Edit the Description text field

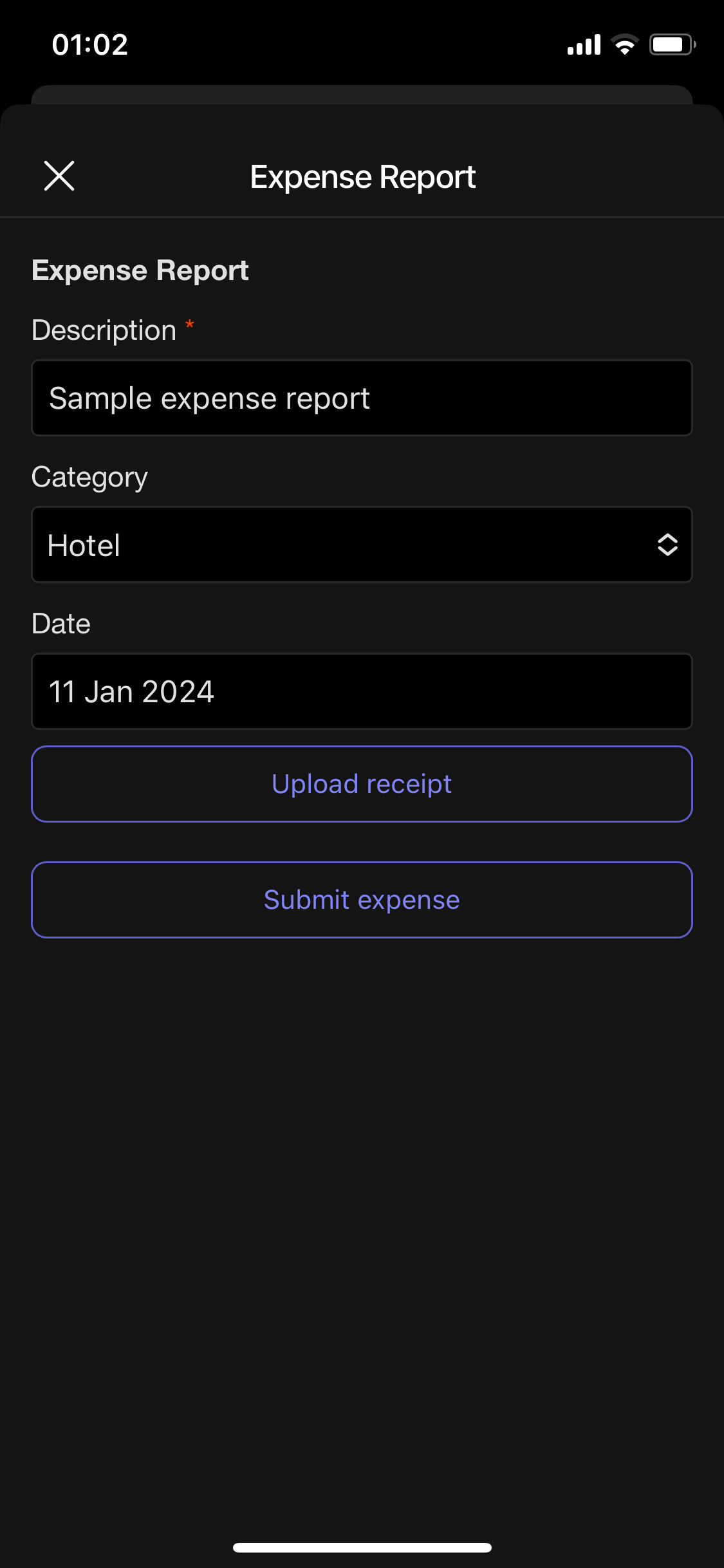pyautogui.click(x=362, y=398)
